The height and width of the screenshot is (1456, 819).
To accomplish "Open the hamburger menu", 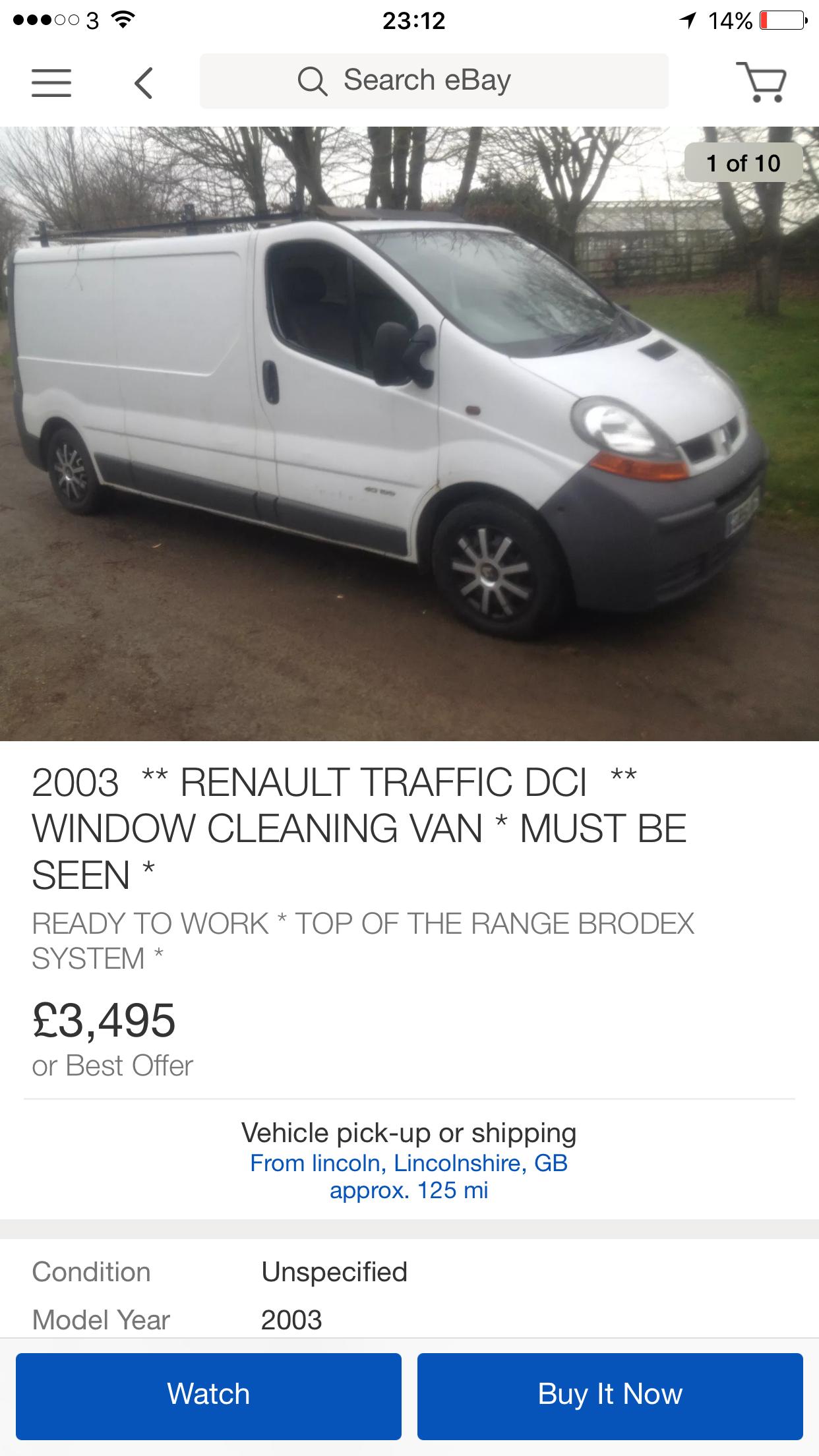I will tap(51, 83).
